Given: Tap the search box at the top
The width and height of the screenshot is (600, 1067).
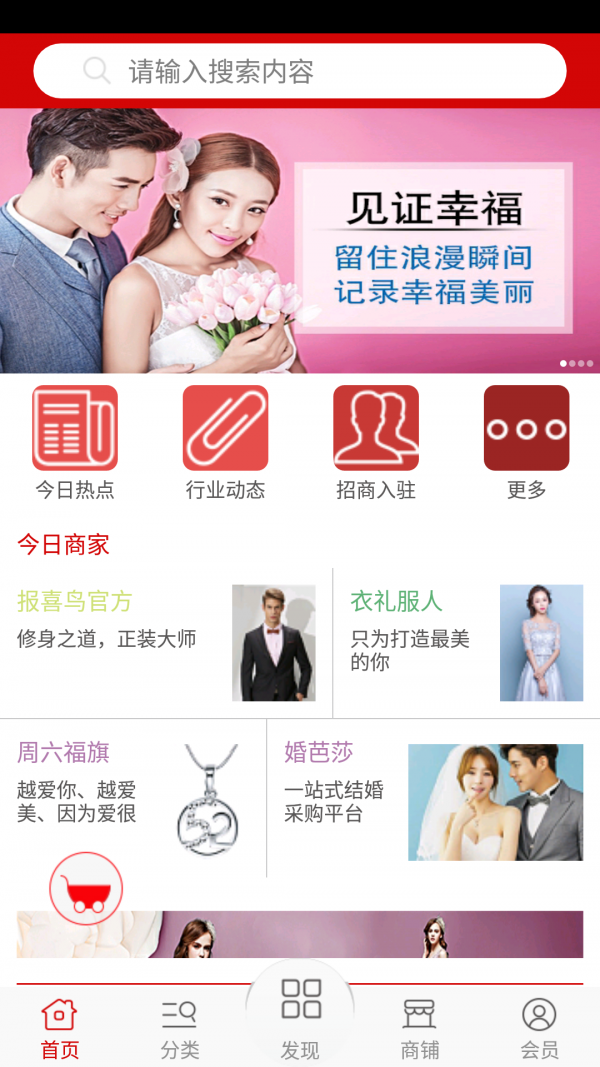Looking at the screenshot, I should (300, 71).
